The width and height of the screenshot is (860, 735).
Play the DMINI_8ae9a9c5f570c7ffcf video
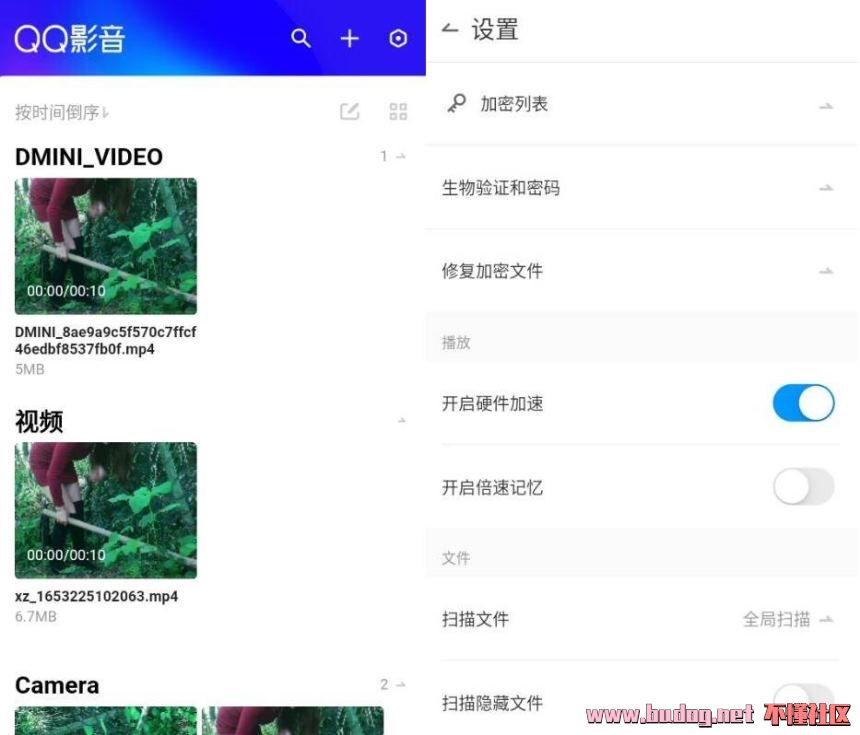[105, 246]
